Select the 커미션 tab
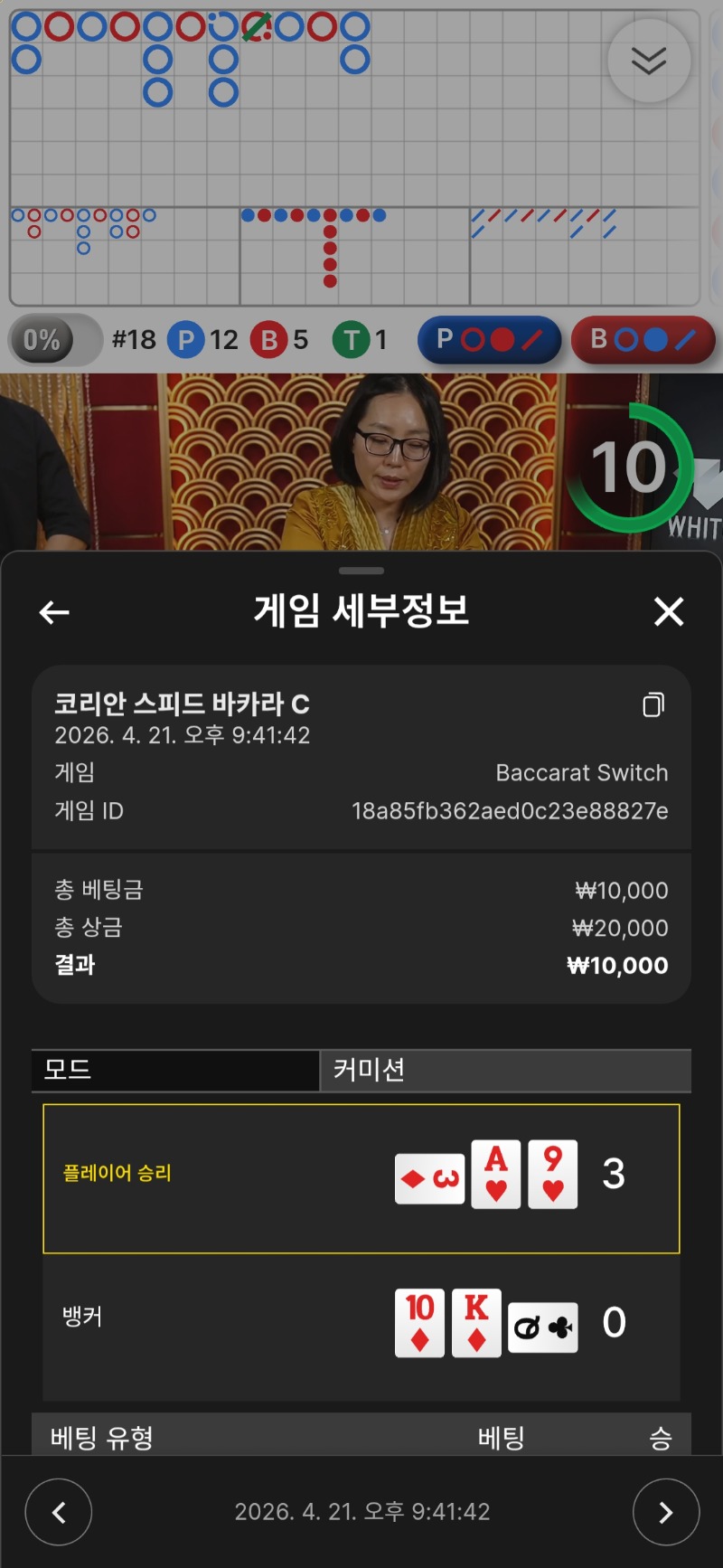Image resolution: width=723 pixels, height=1568 pixels. pyautogui.click(x=505, y=1071)
